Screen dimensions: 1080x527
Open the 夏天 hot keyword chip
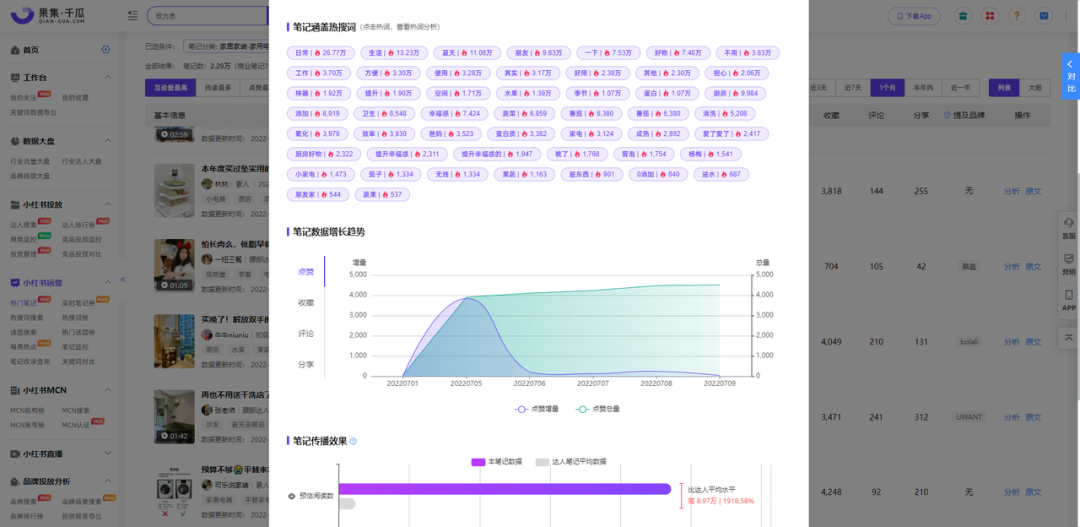[x=468, y=53]
